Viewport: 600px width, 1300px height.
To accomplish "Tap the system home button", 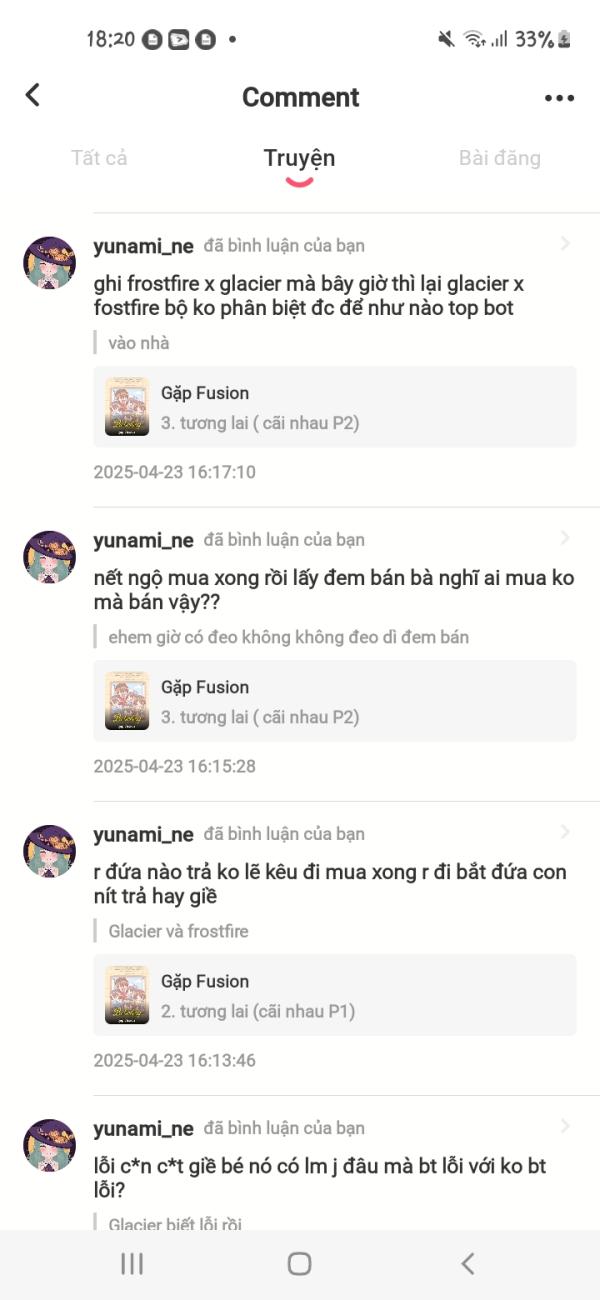I will click(x=299, y=1263).
